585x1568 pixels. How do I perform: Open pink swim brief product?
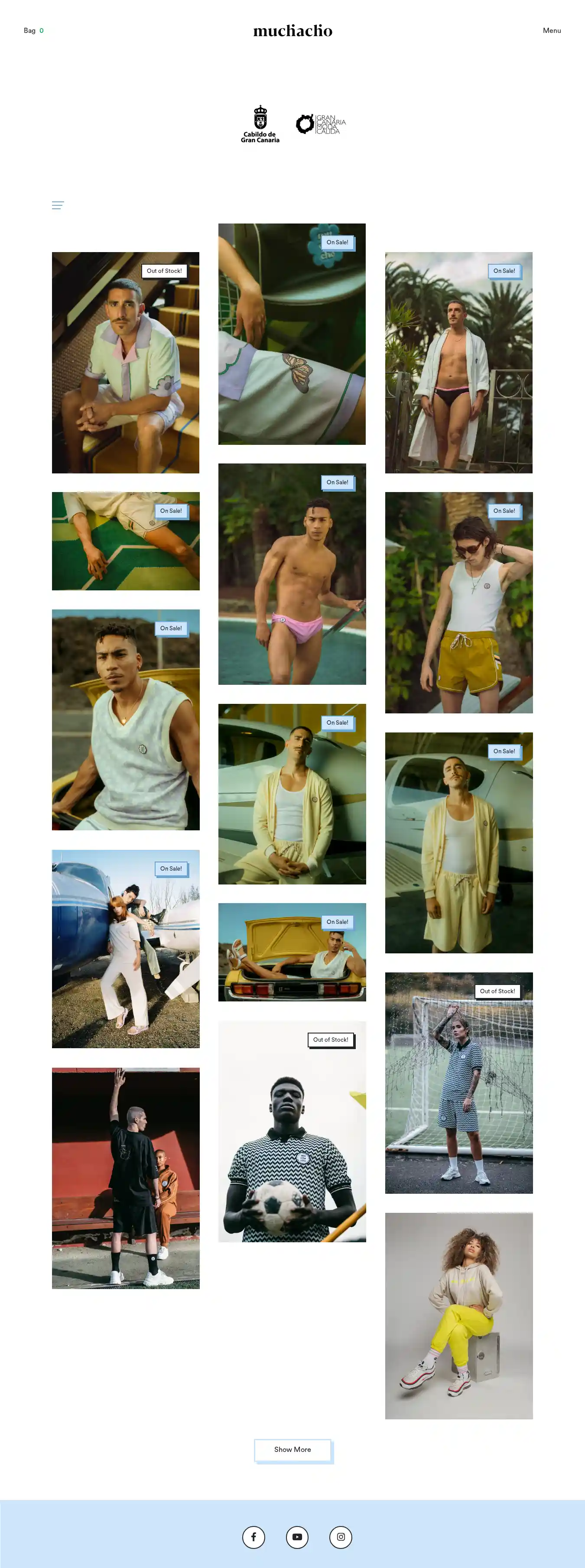click(292, 574)
